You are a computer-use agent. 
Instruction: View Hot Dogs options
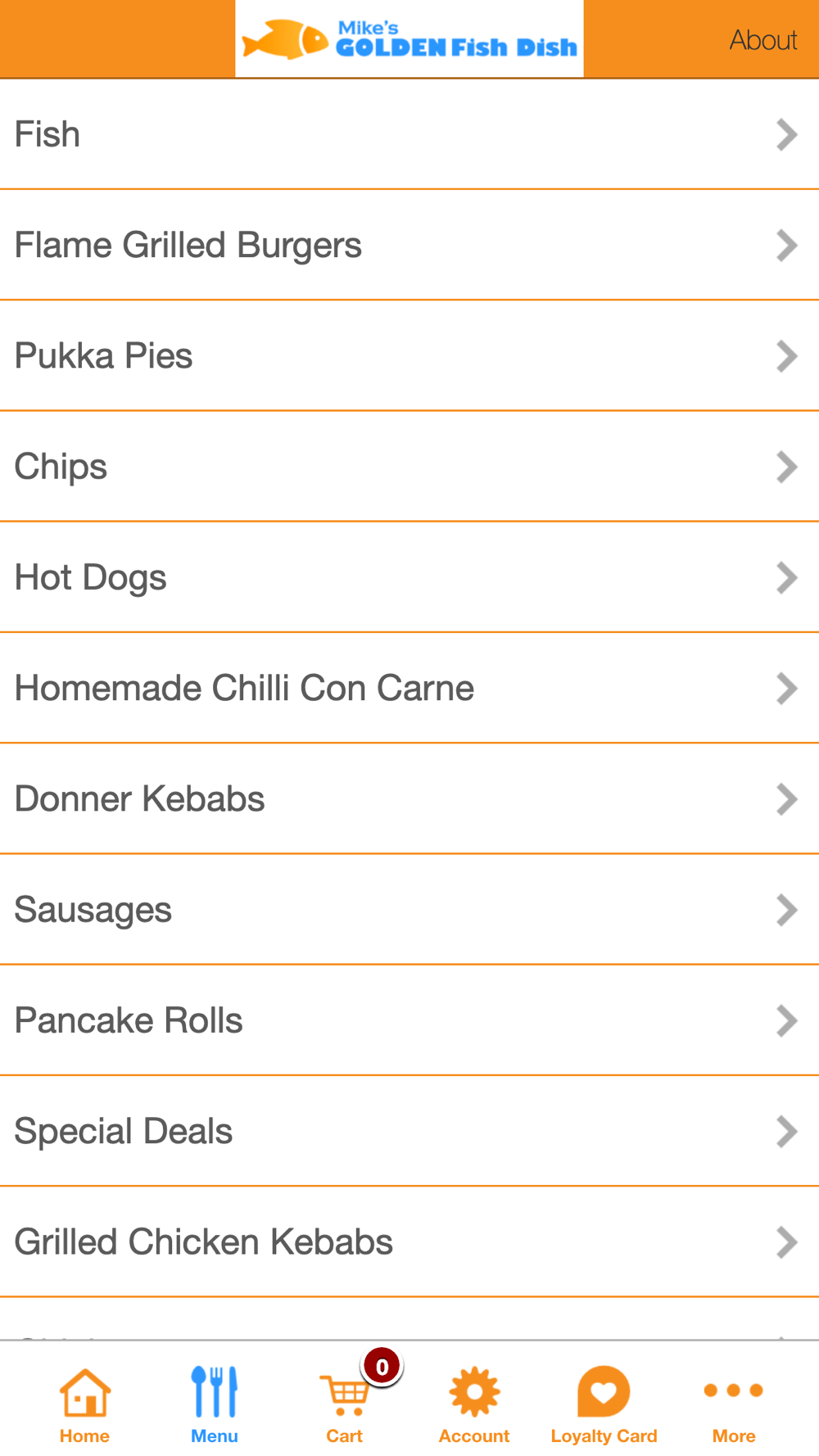tap(409, 577)
